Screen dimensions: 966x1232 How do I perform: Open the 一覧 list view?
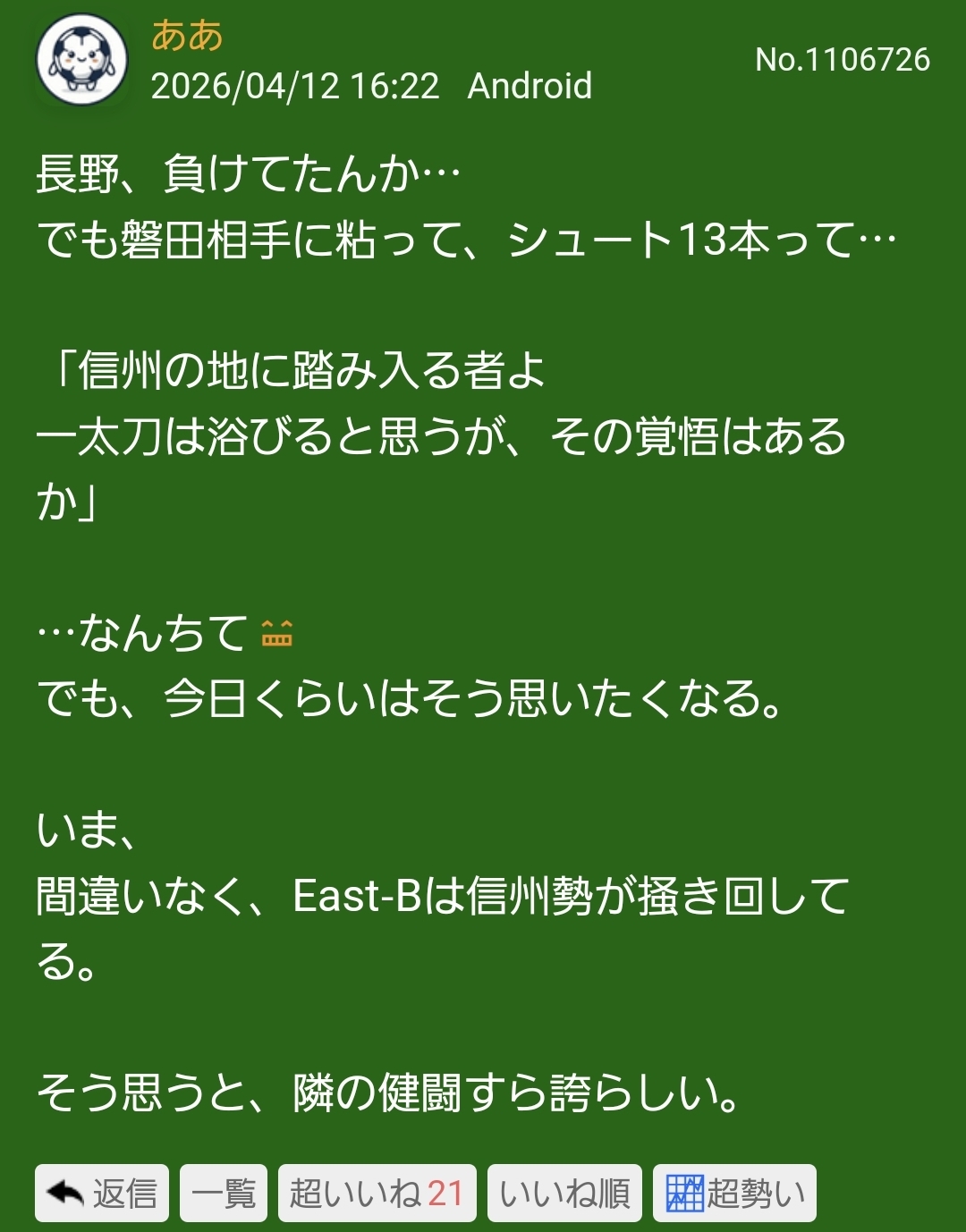pyautogui.click(x=224, y=1193)
